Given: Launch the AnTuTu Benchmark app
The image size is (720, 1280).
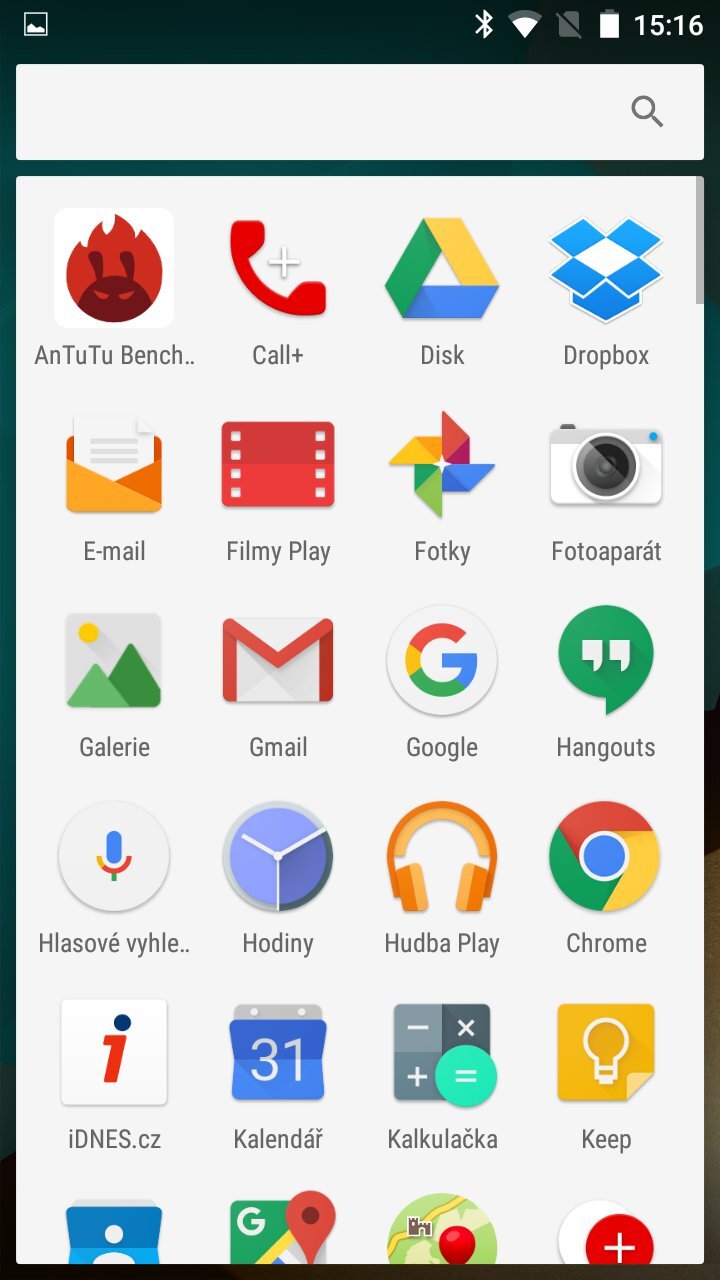Looking at the screenshot, I should 113,267.
